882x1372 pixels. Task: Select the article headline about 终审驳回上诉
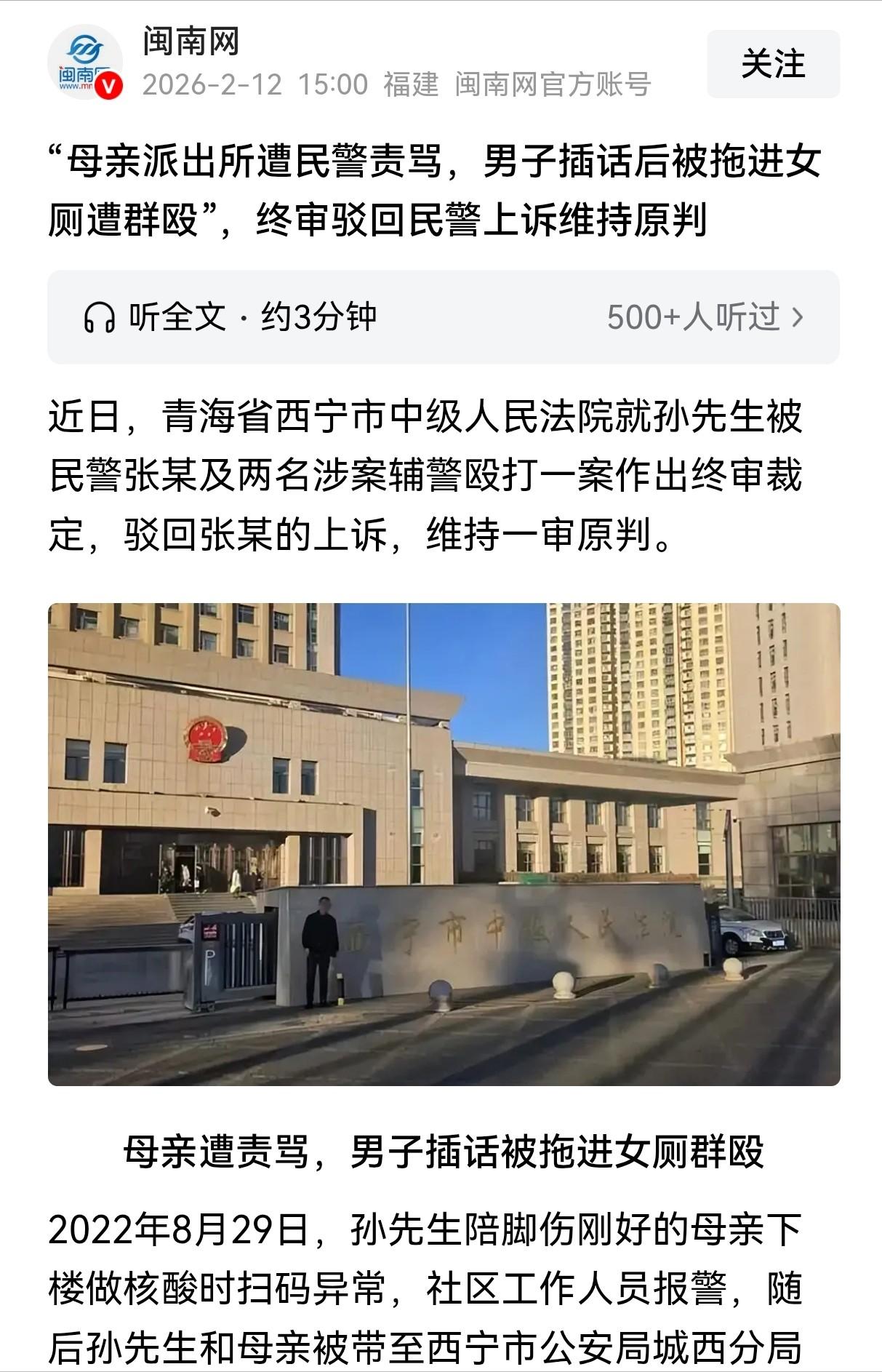(441, 189)
